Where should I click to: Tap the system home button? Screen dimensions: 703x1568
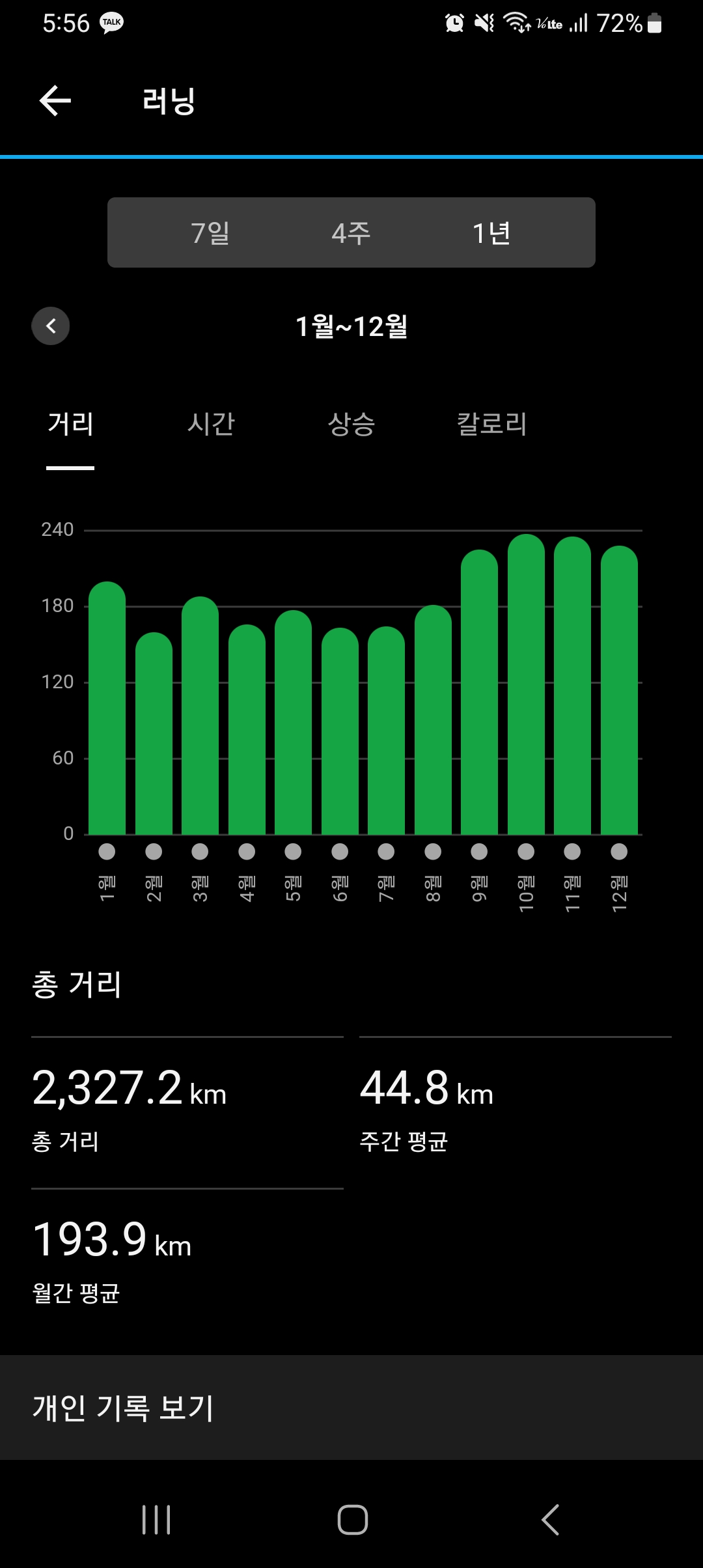point(352,1520)
